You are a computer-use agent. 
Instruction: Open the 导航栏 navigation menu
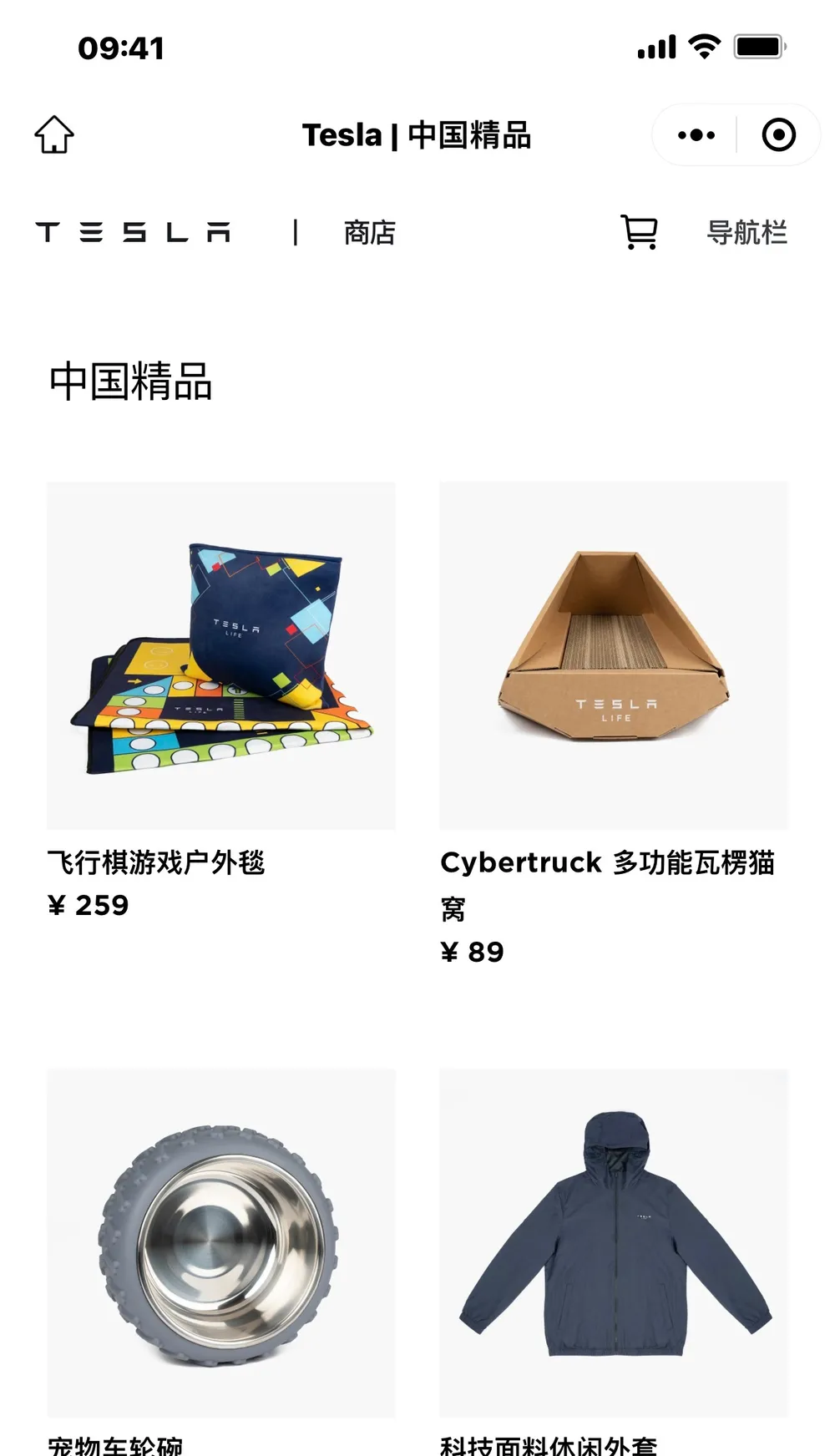(x=746, y=232)
